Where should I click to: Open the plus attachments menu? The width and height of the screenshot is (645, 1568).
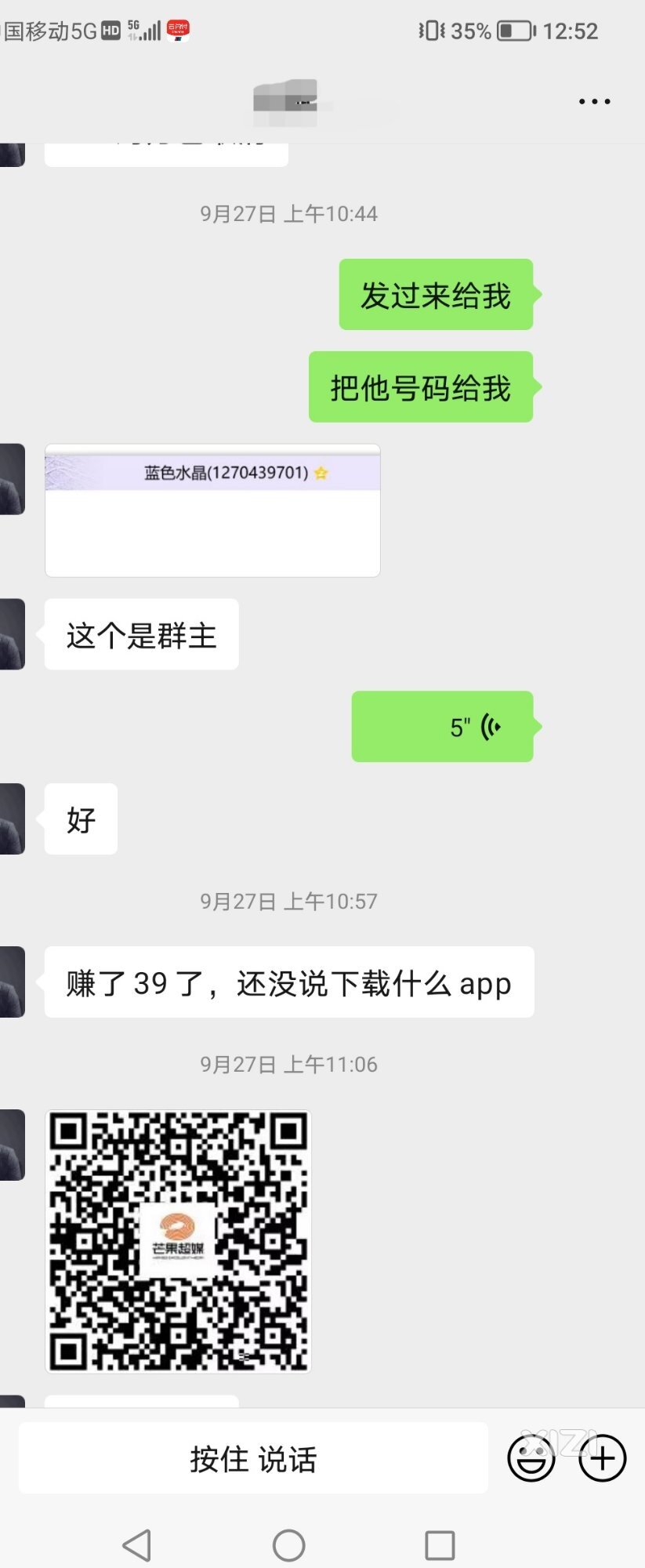coord(602,1458)
